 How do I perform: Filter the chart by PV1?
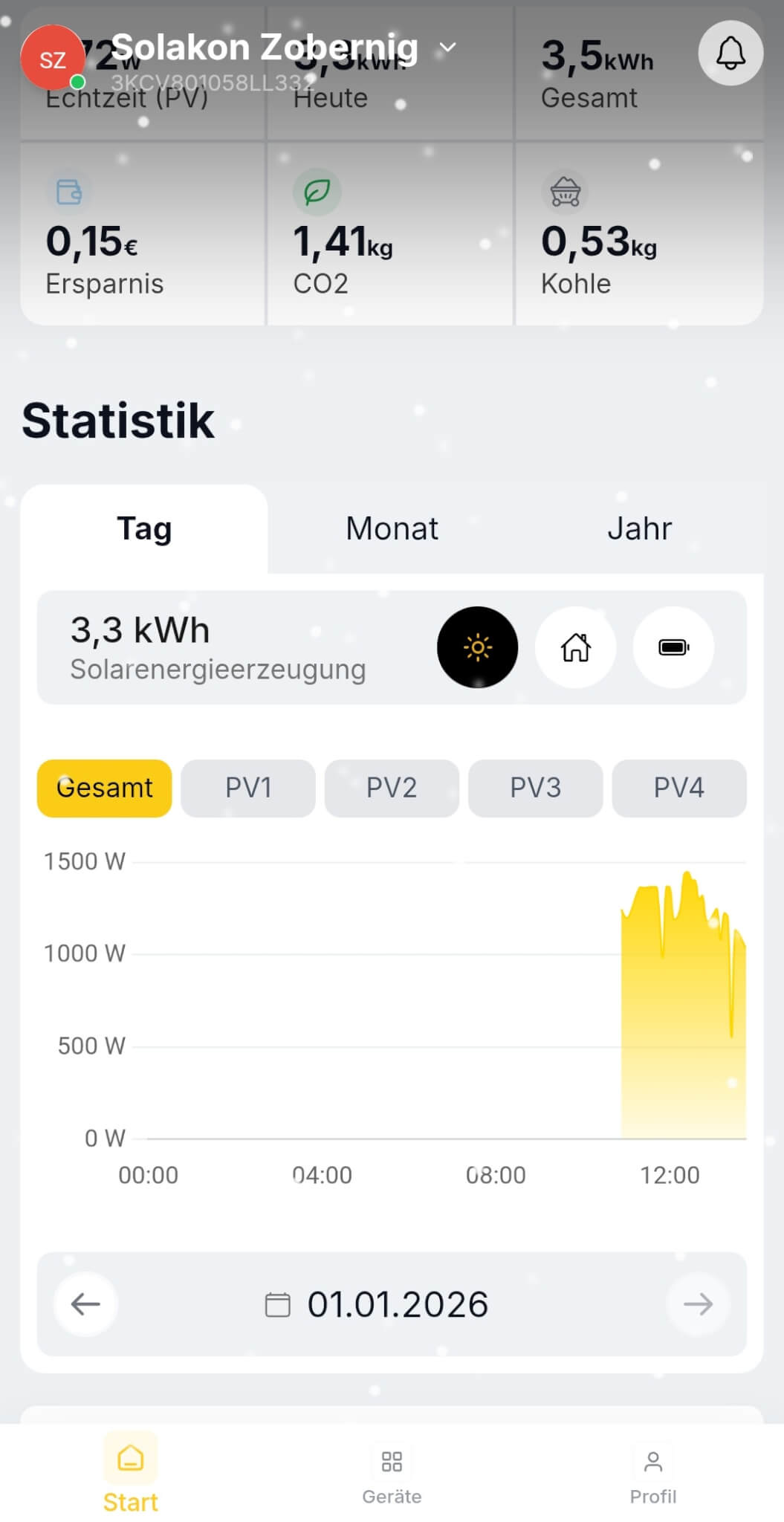[x=248, y=788]
